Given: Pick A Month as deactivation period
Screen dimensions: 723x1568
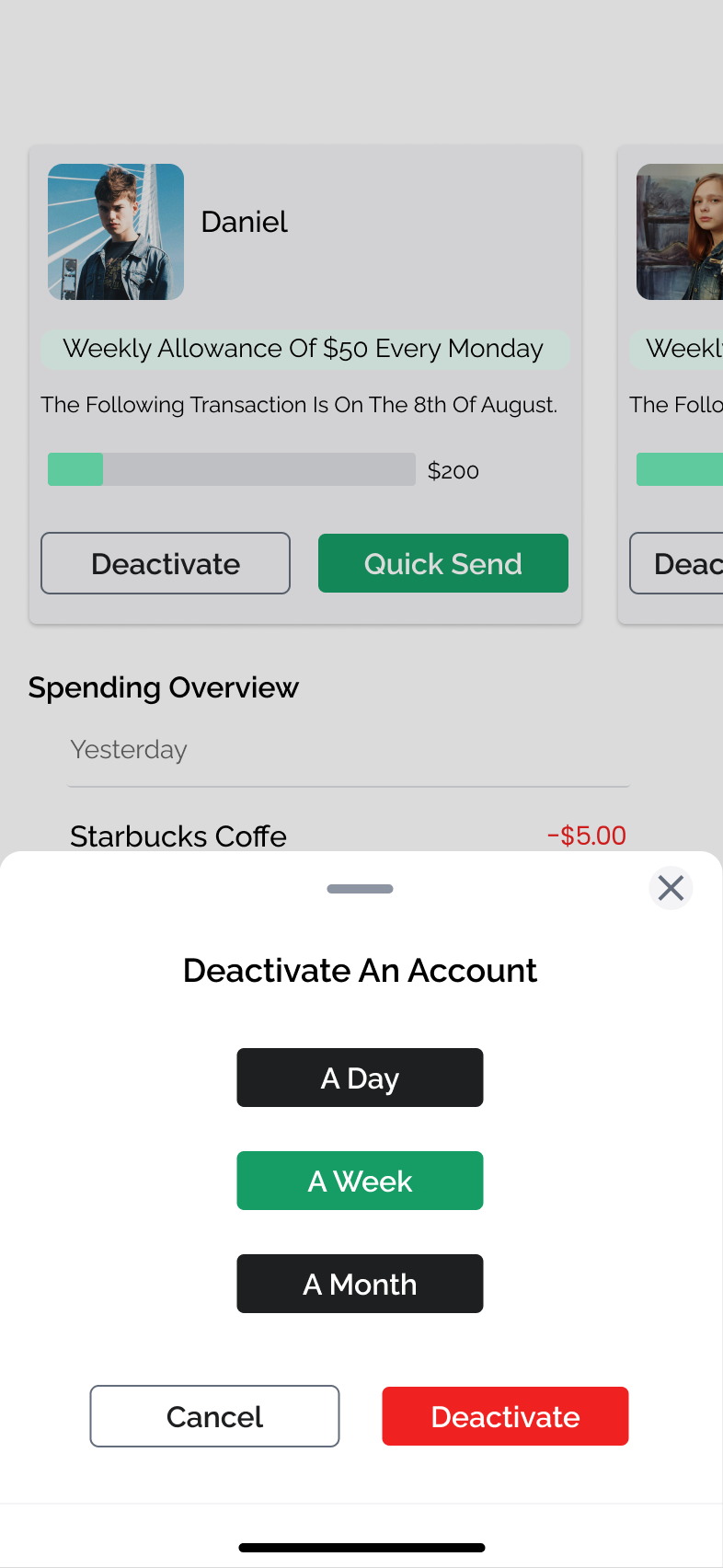Looking at the screenshot, I should point(360,1284).
